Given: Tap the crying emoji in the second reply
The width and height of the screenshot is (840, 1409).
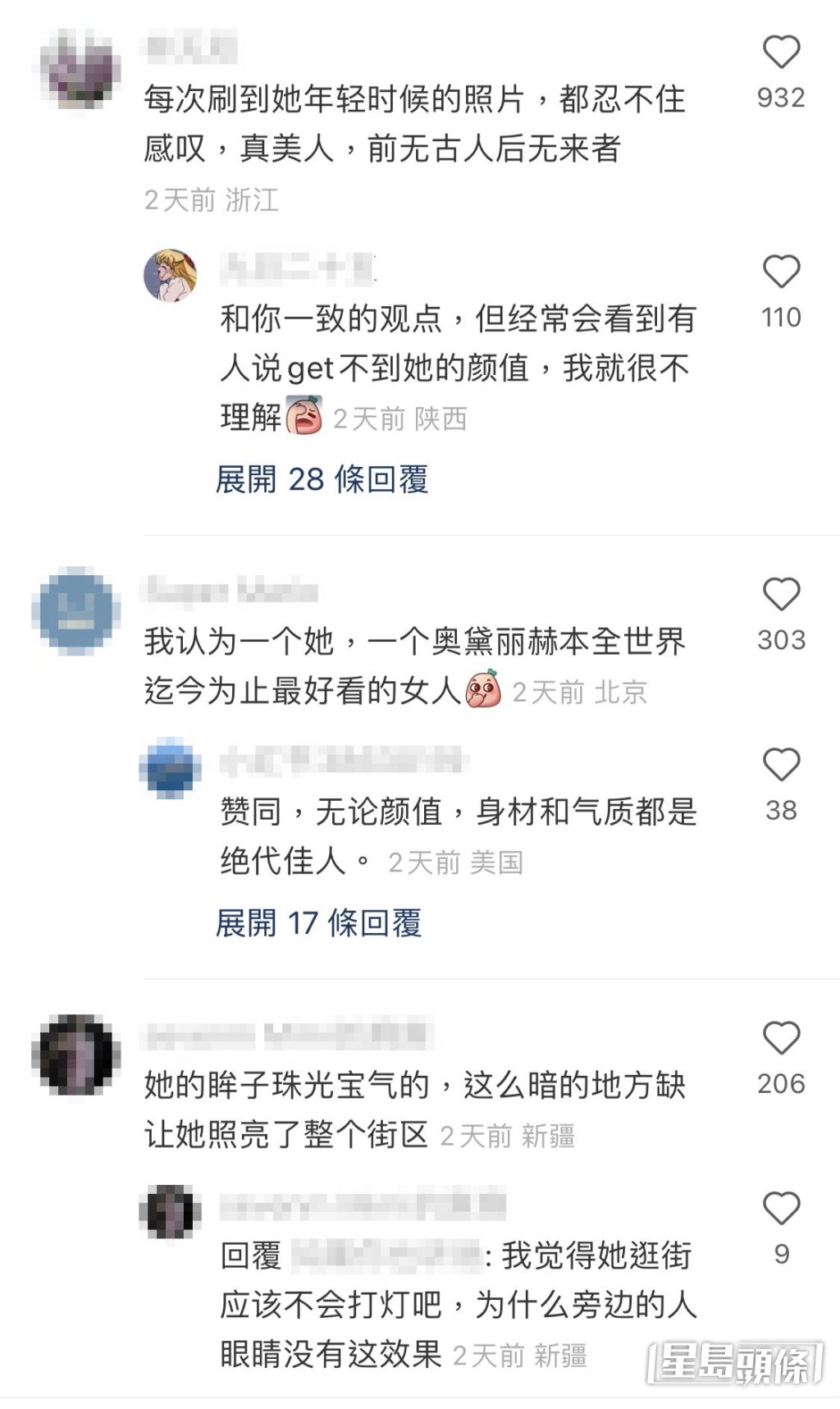Looking at the screenshot, I should [307, 415].
